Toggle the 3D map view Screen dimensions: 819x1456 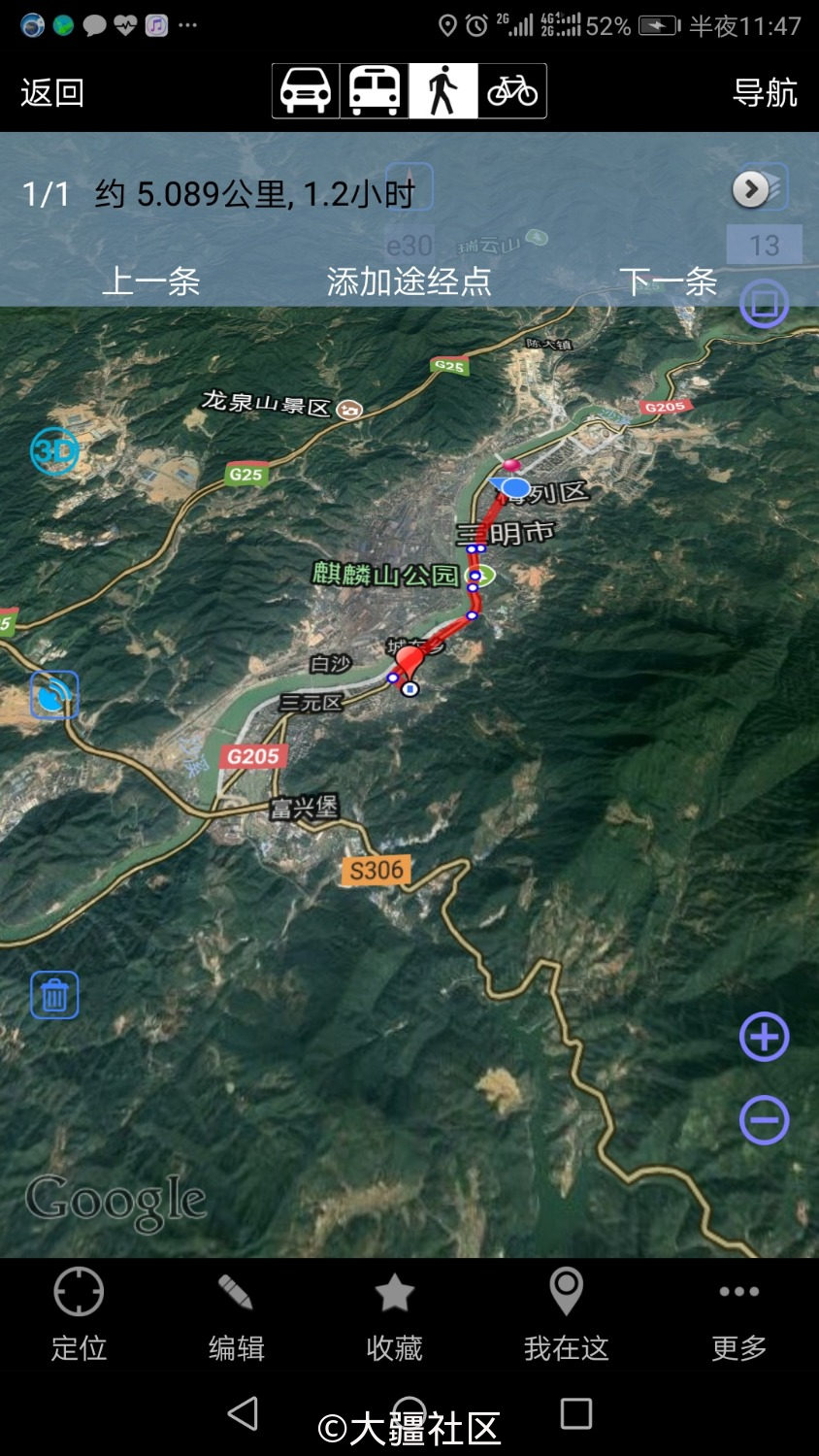point(54,451)
